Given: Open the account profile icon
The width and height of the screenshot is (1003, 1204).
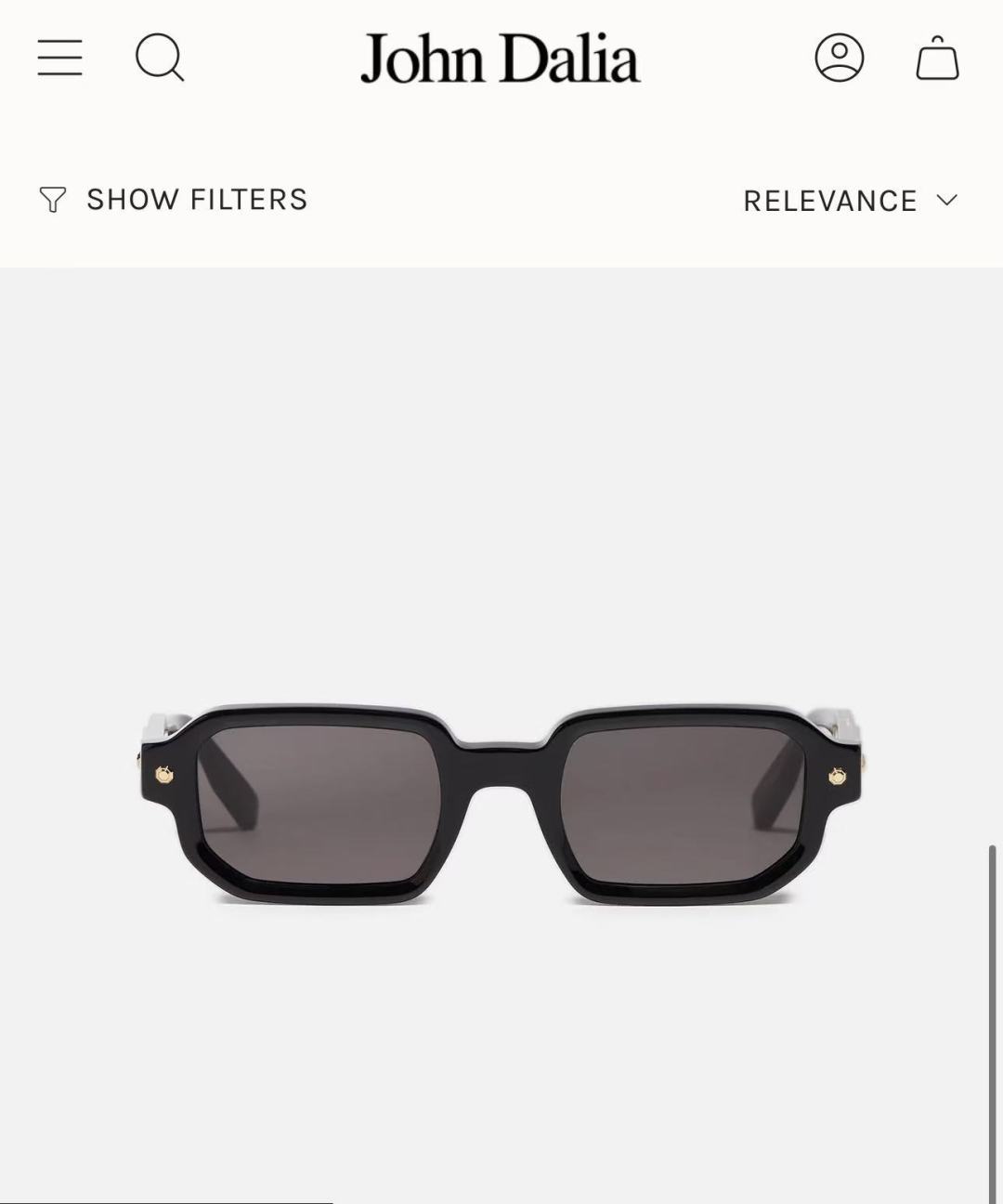Looking at the screenshot, I should 840,58.
